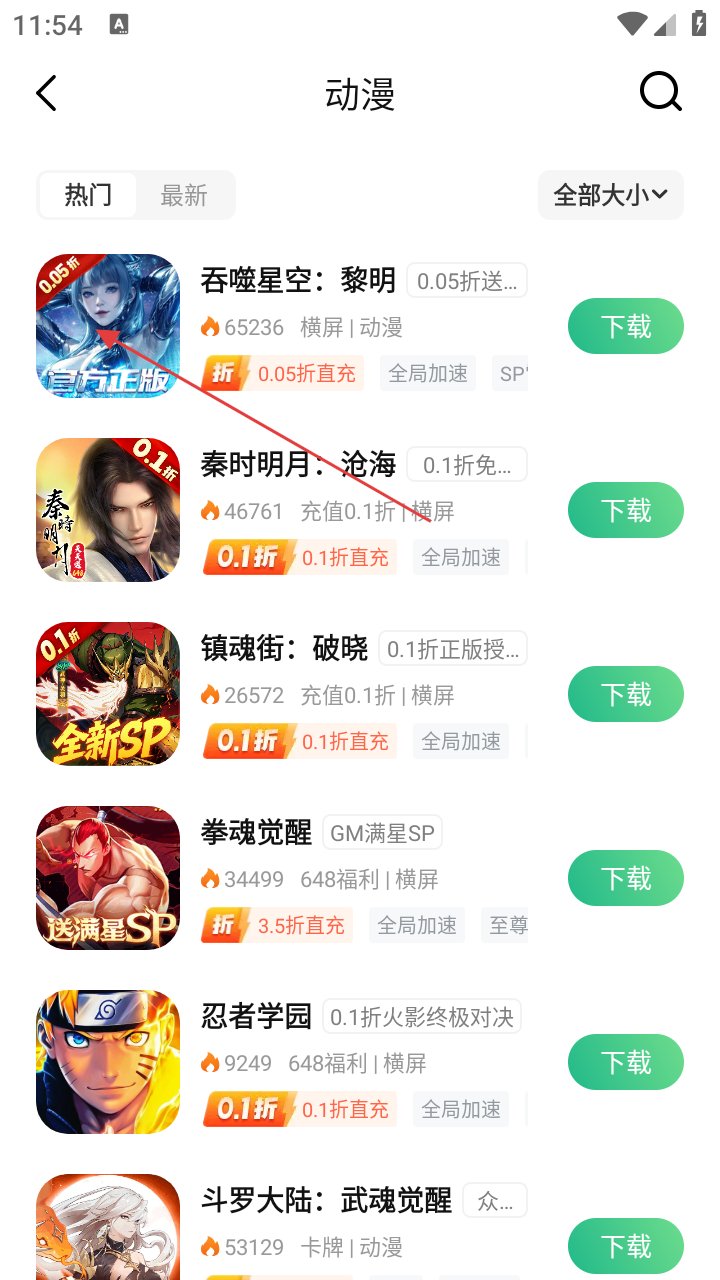This screenshot has width=720, height=1280.
Task: Download 拳魂觉醒
Action: [x=625, y=878]
